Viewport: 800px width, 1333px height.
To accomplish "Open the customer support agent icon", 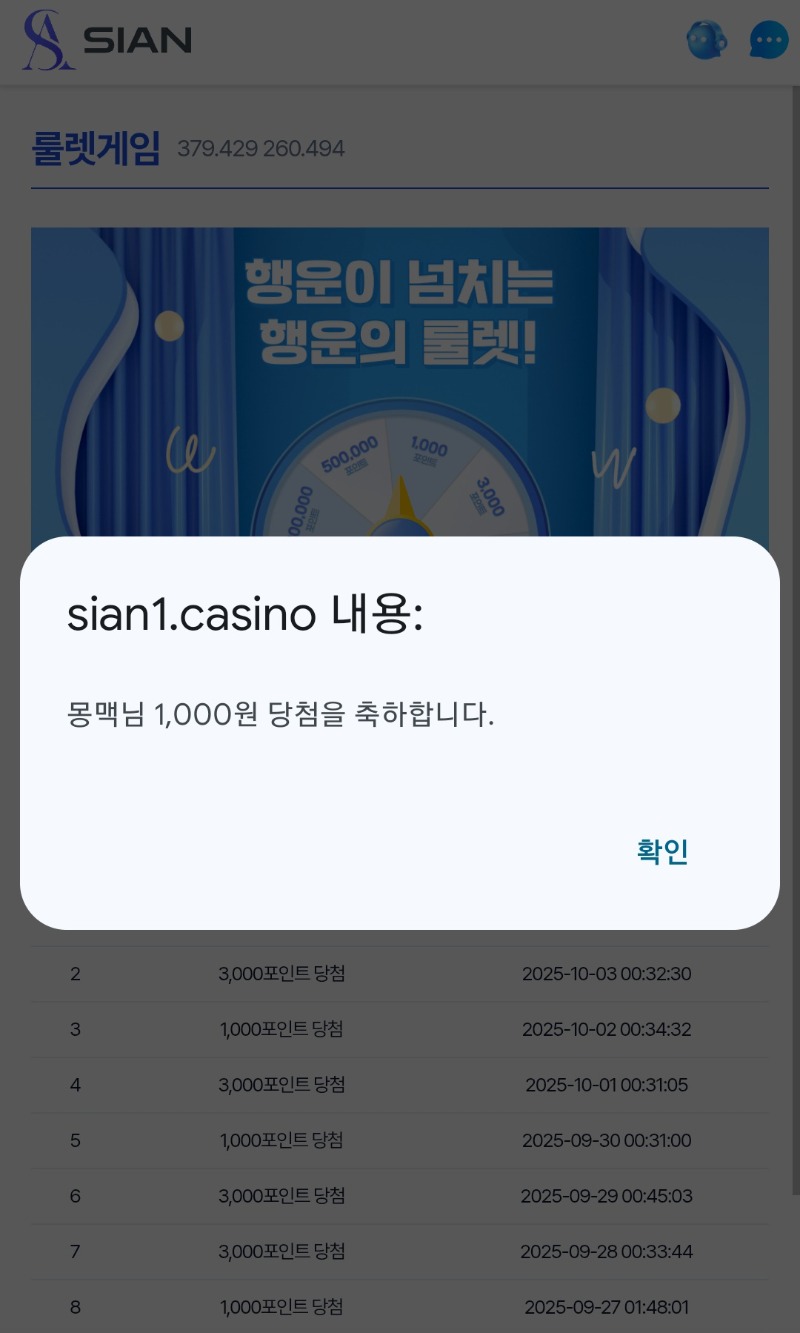I will point(706,41).
